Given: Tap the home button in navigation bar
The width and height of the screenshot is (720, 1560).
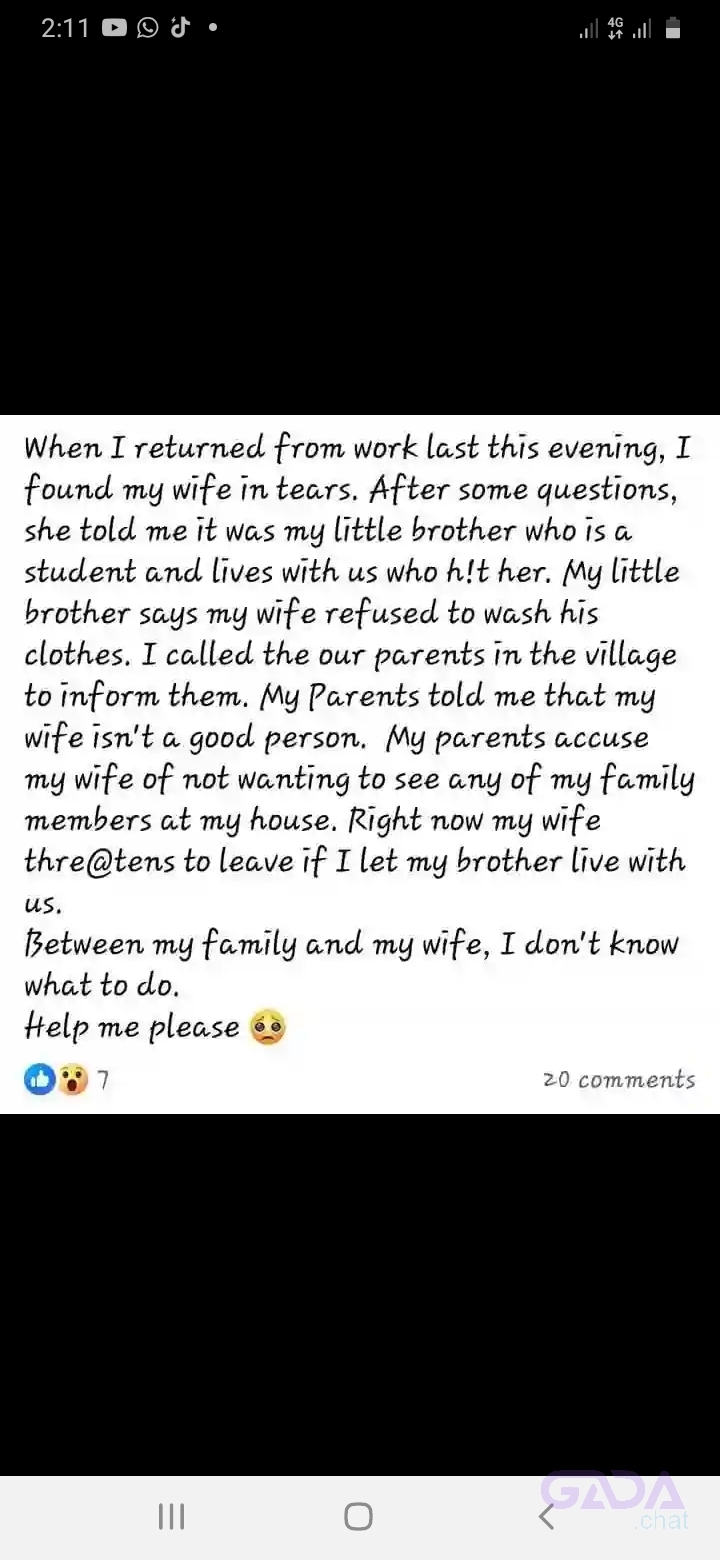Looking at the screenshot, I should click(x=358, y=1517).
